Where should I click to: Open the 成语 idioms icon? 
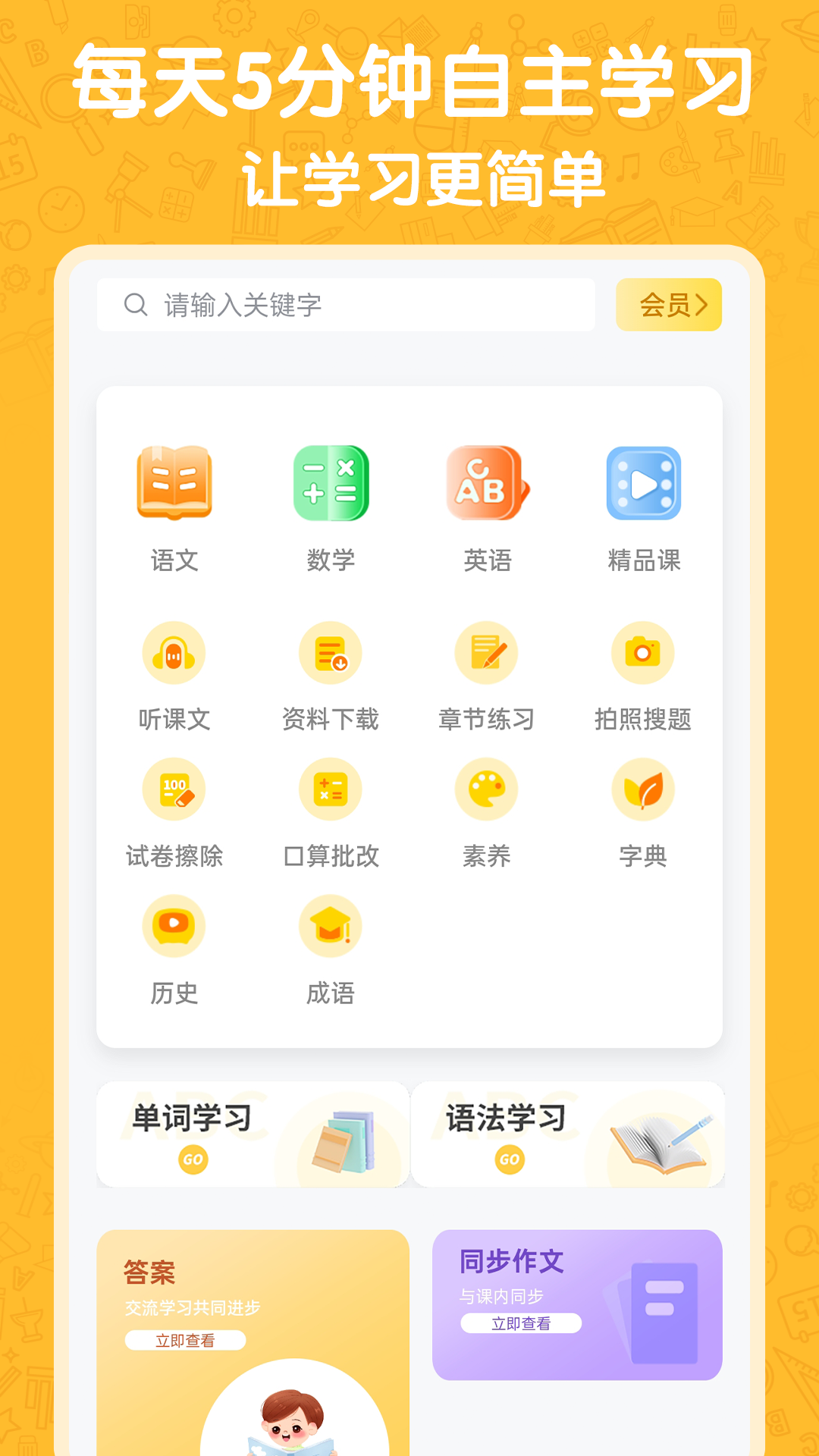point(330,925)
